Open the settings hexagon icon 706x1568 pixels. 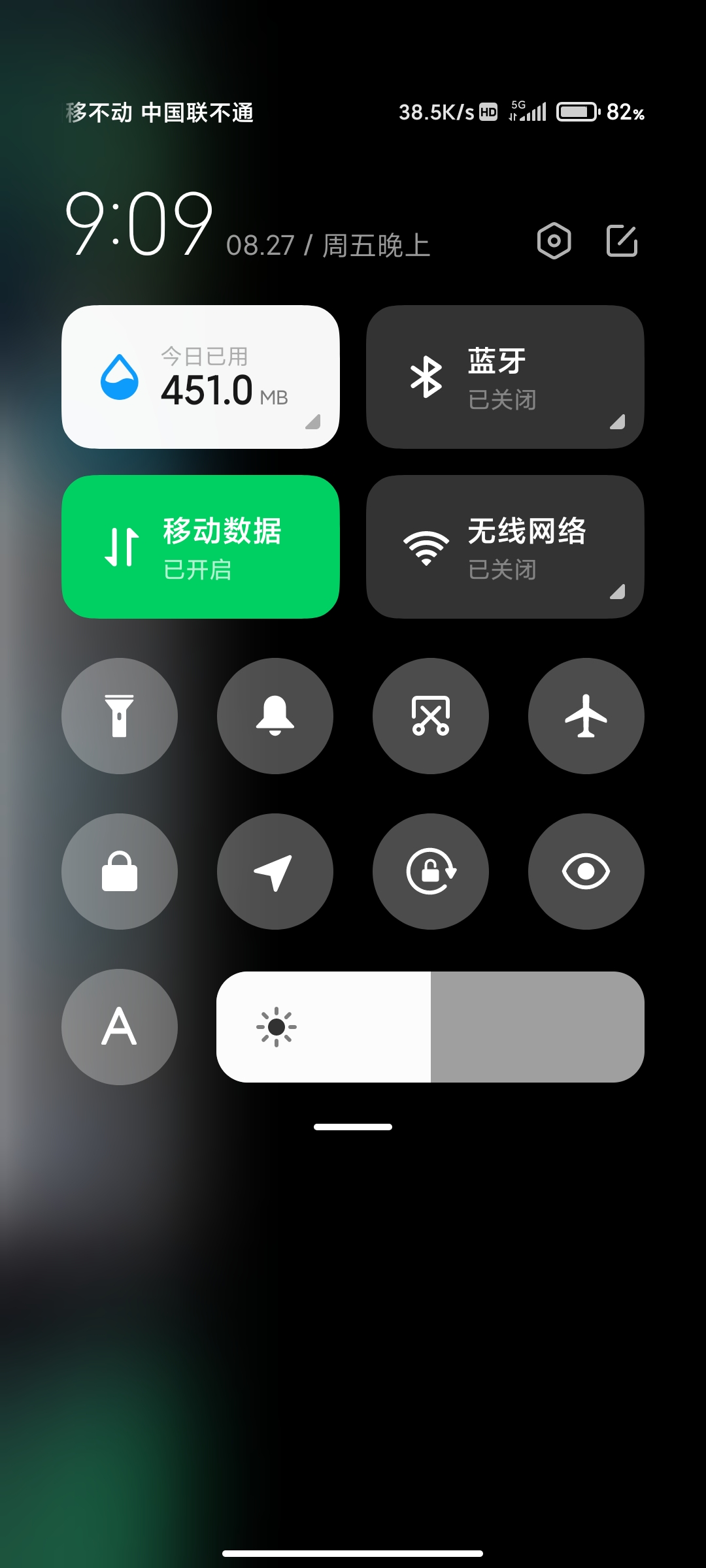tap(554, 241)
